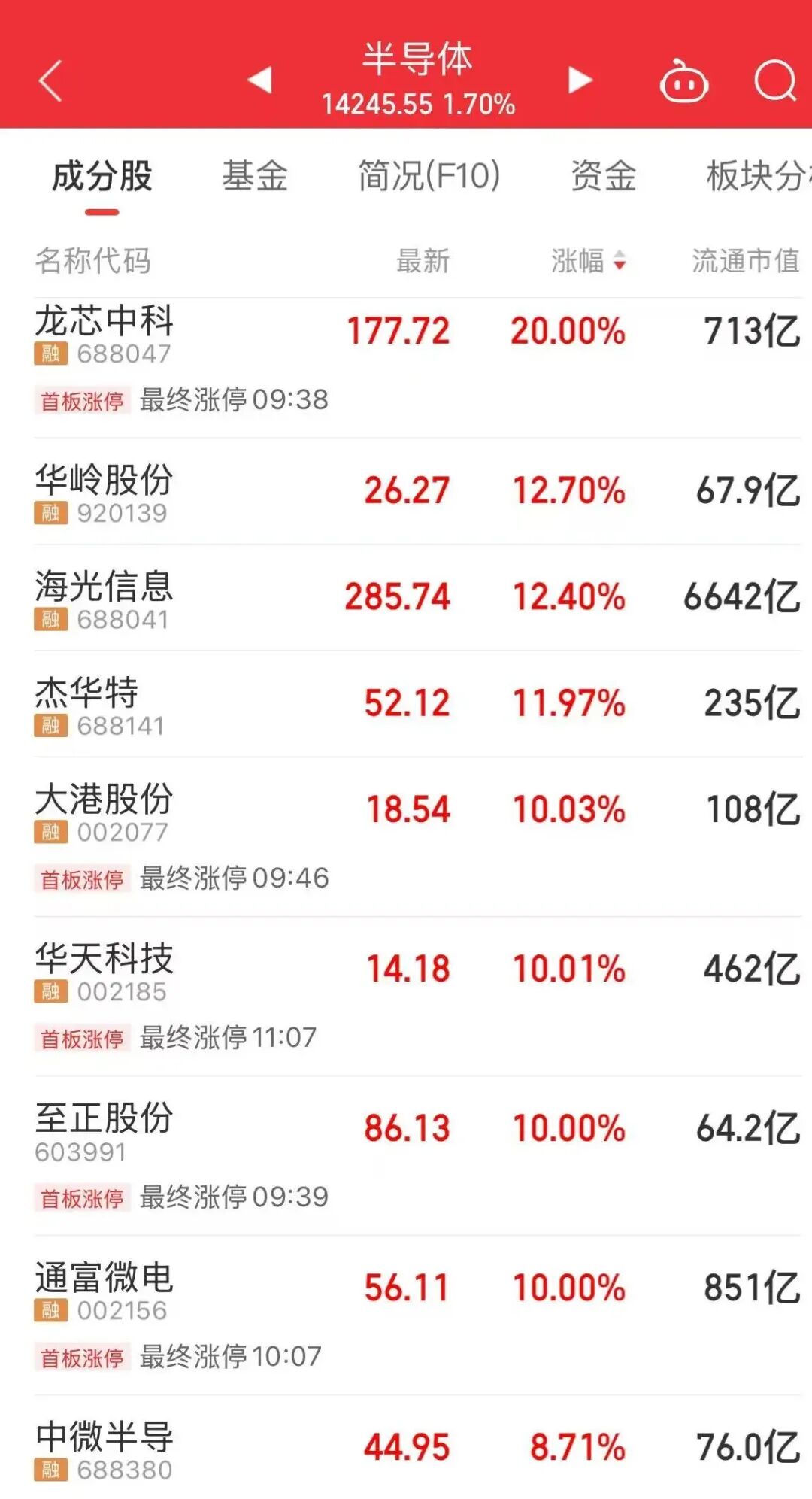Open the 简况(F10) tab
The width and height of the screenshot is (812, 1499).
[429, 178]
